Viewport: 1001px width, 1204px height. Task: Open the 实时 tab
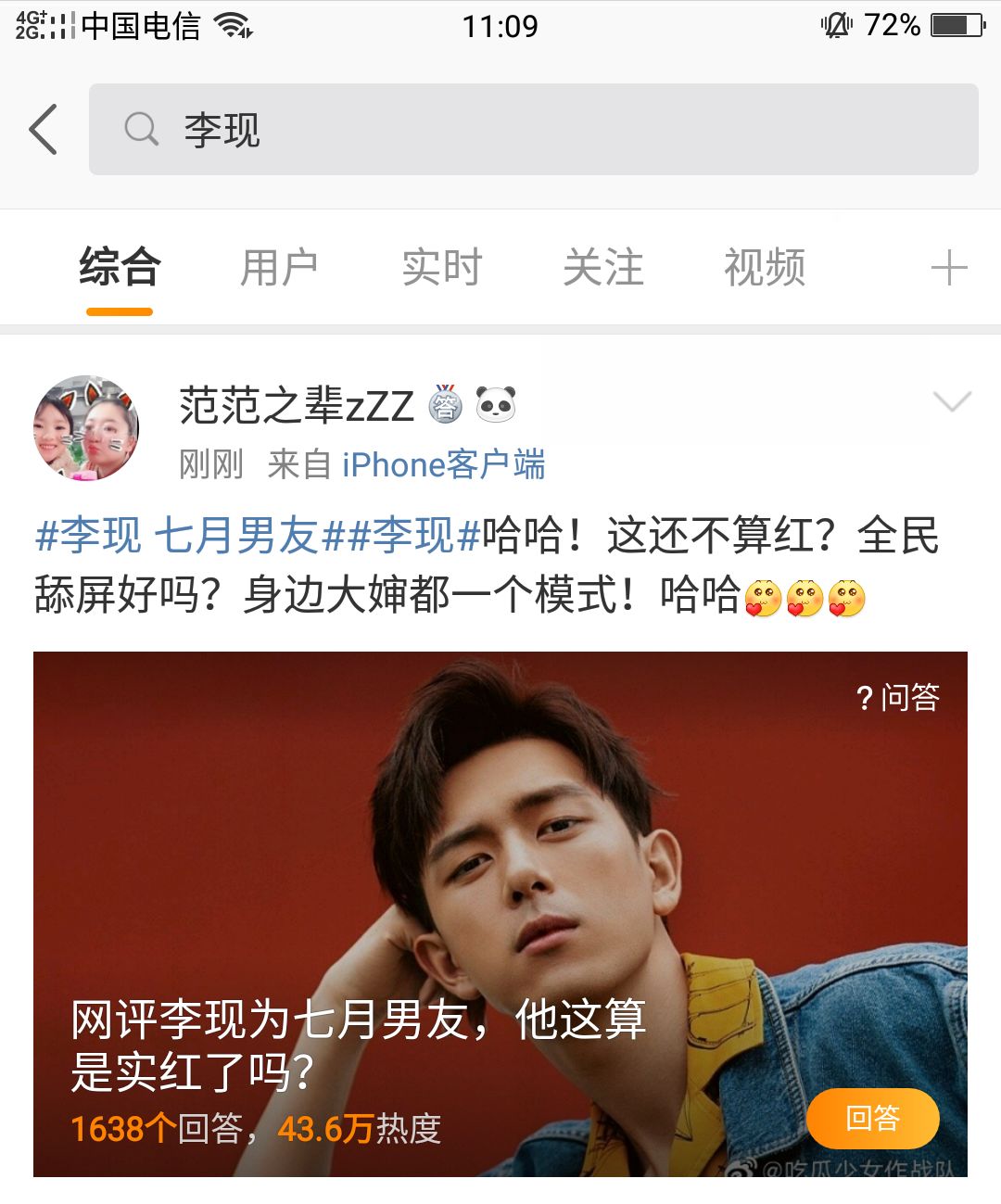[x=441, y=269]
